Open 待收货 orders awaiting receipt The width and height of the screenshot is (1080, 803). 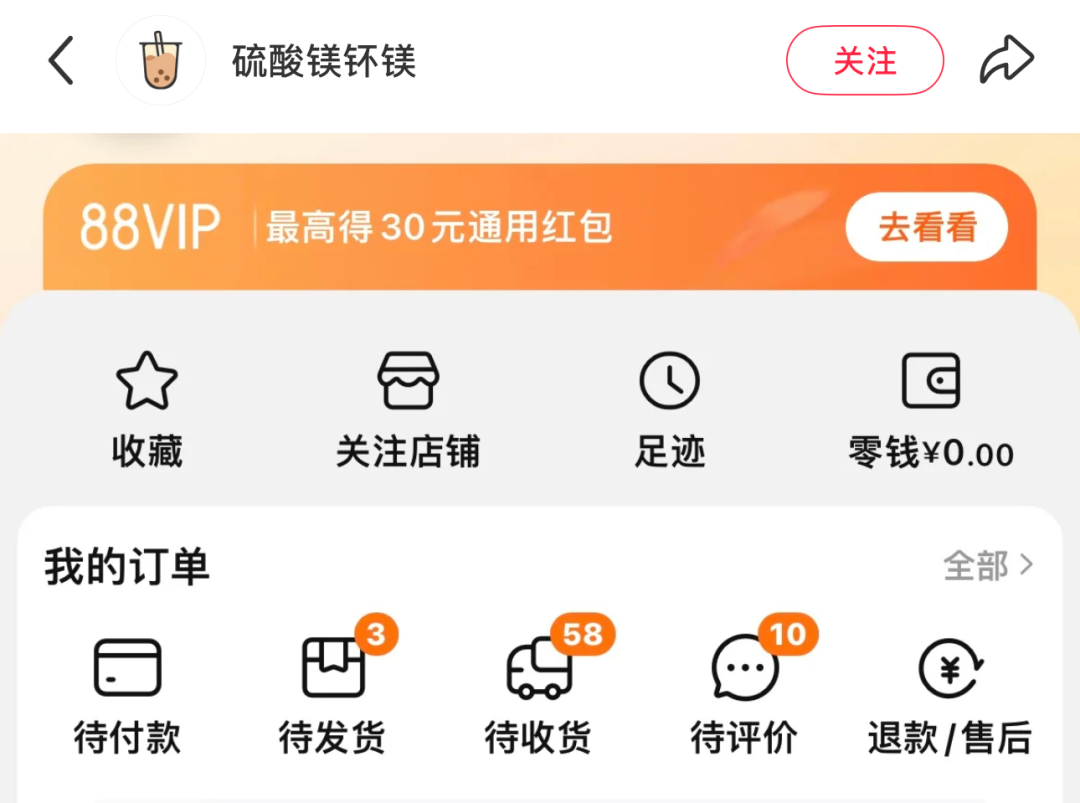pos(539,695)
